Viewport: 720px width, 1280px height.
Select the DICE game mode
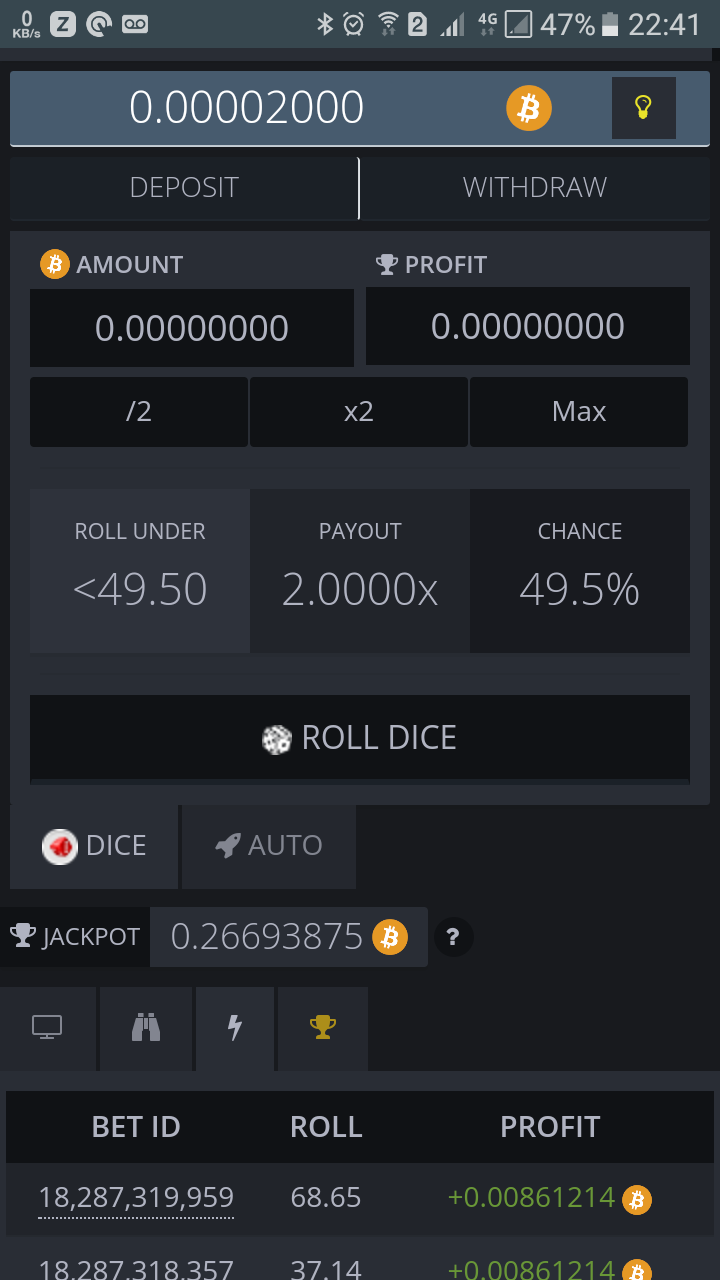click(94, 846)
